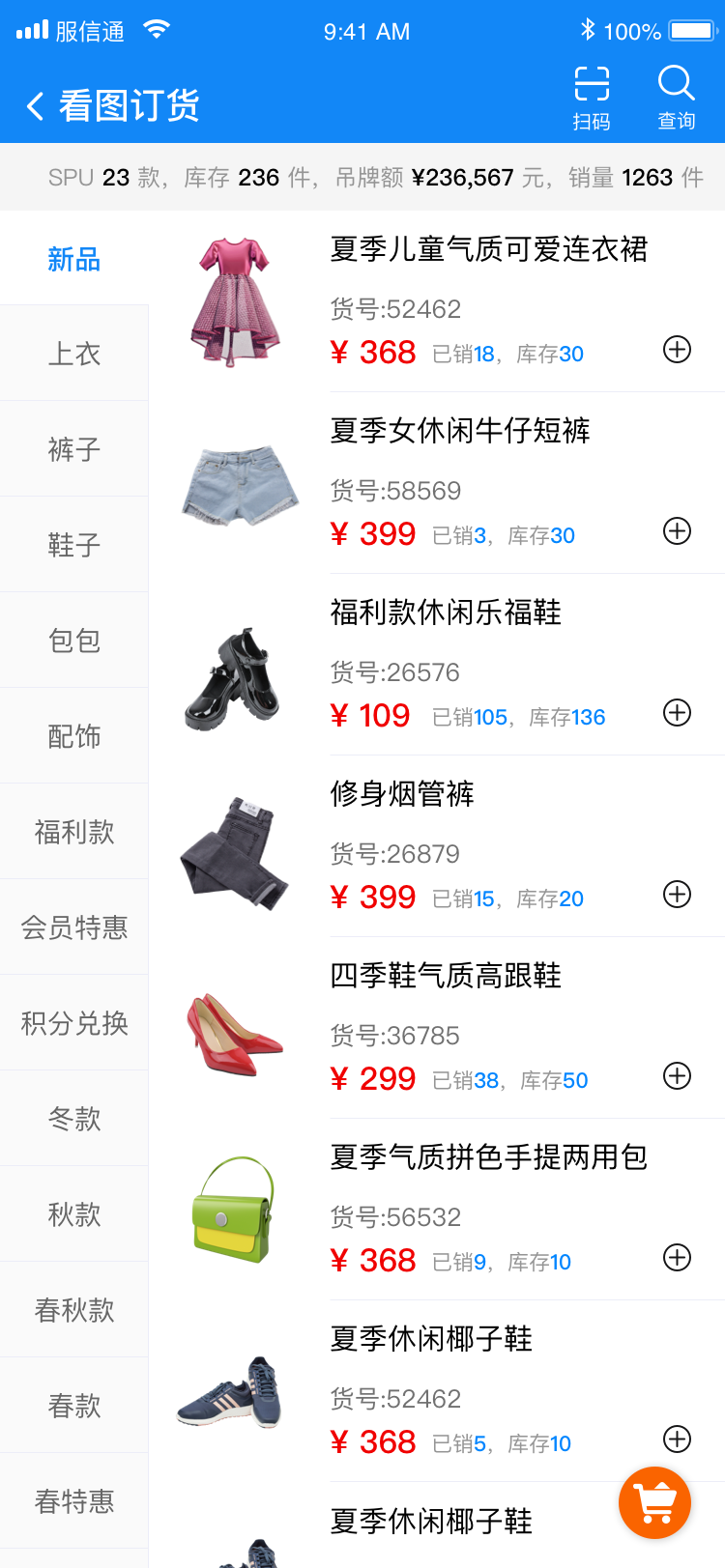Tap the floating shopping cart button
Viewport: 725px width, 1568px height.
point(654,1502)
